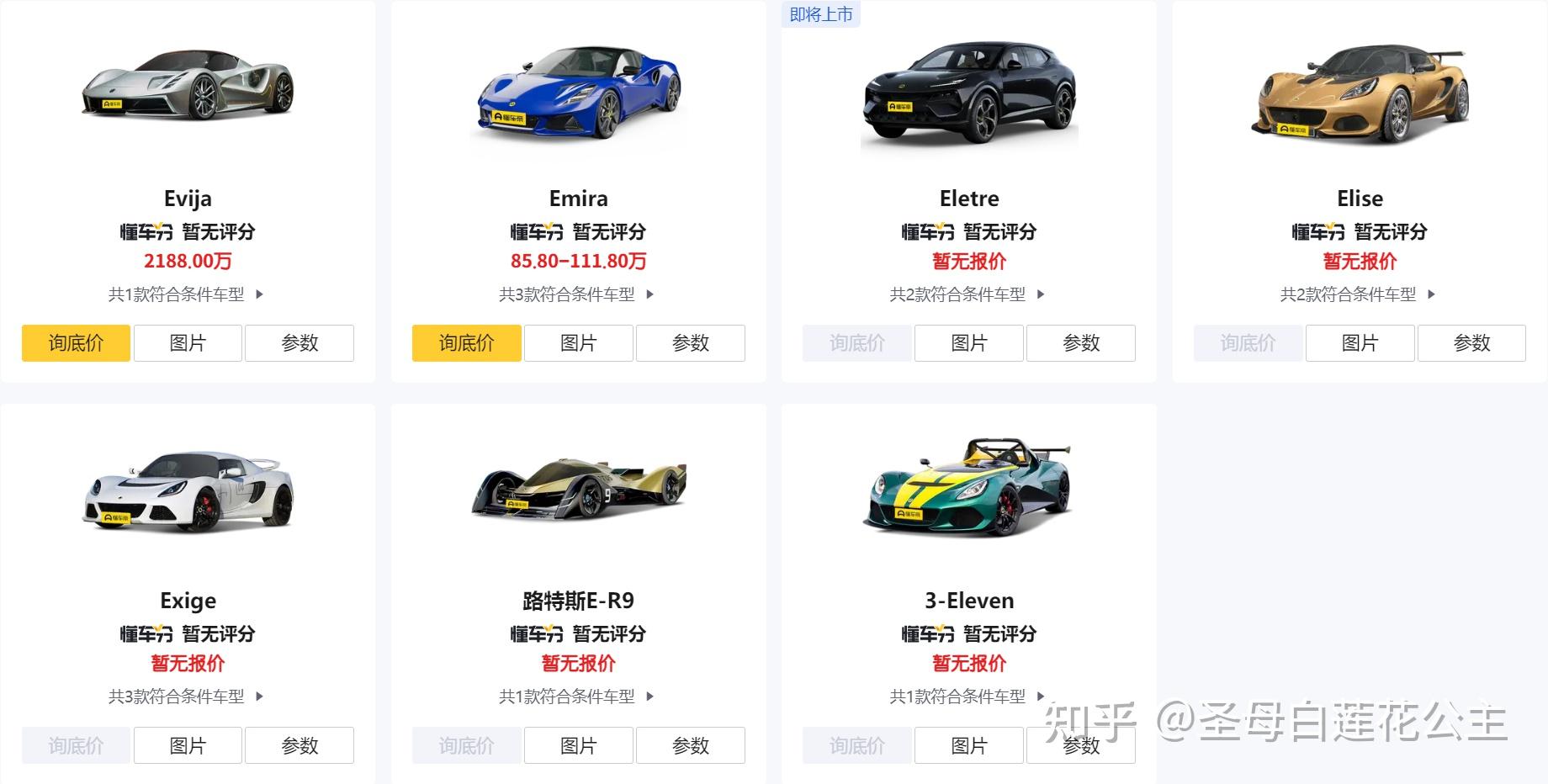1548x784 pixels.
Task: View 参数 for the Evija
Action: 300,343
